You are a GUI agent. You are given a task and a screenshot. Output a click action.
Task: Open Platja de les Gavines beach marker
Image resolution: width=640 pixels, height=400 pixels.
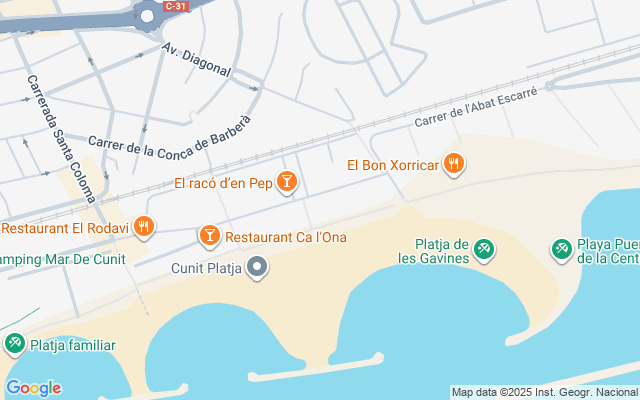484,247
